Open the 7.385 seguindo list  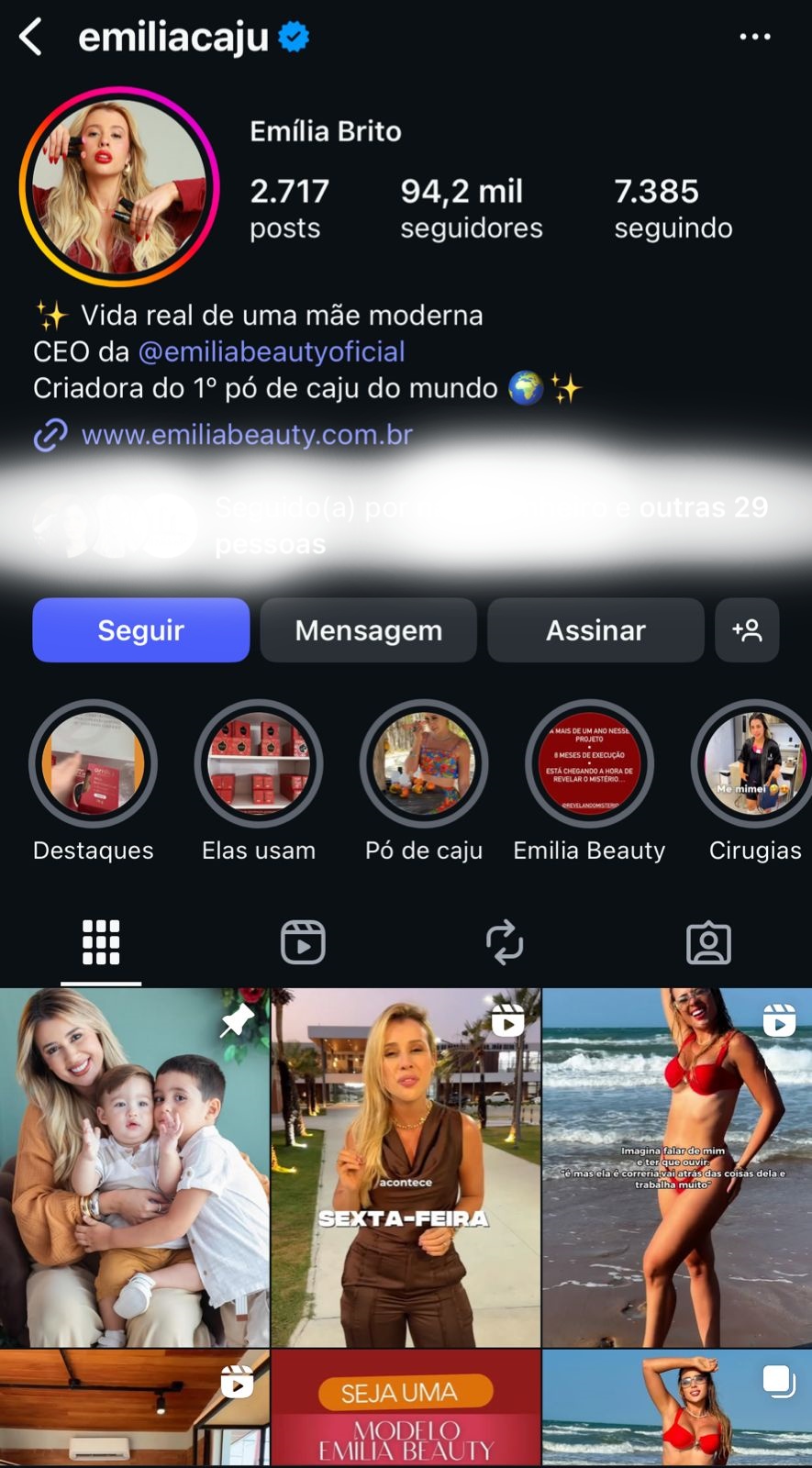tap(673, 208)
